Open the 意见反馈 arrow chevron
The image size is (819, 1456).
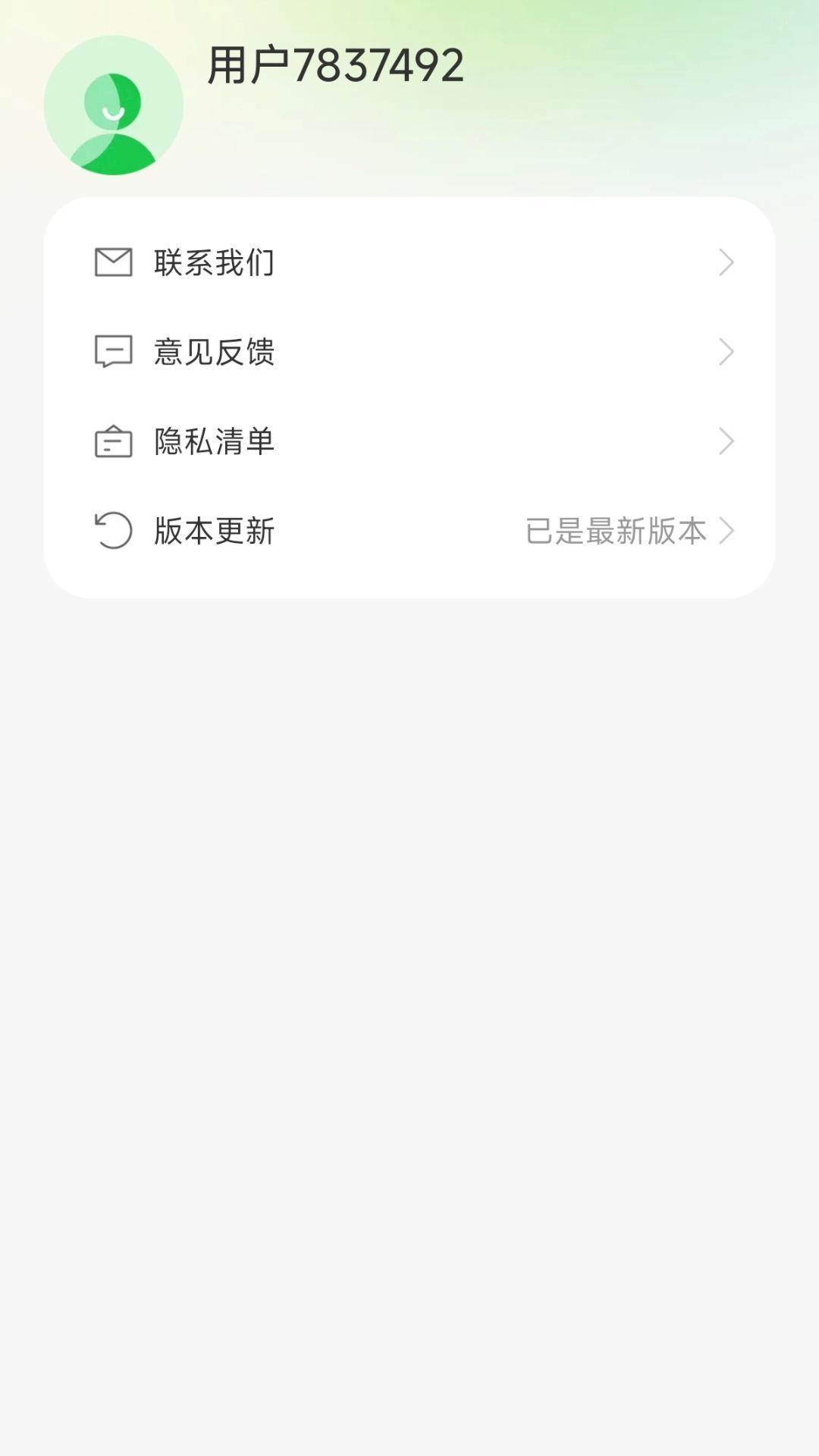click(726, 351)
